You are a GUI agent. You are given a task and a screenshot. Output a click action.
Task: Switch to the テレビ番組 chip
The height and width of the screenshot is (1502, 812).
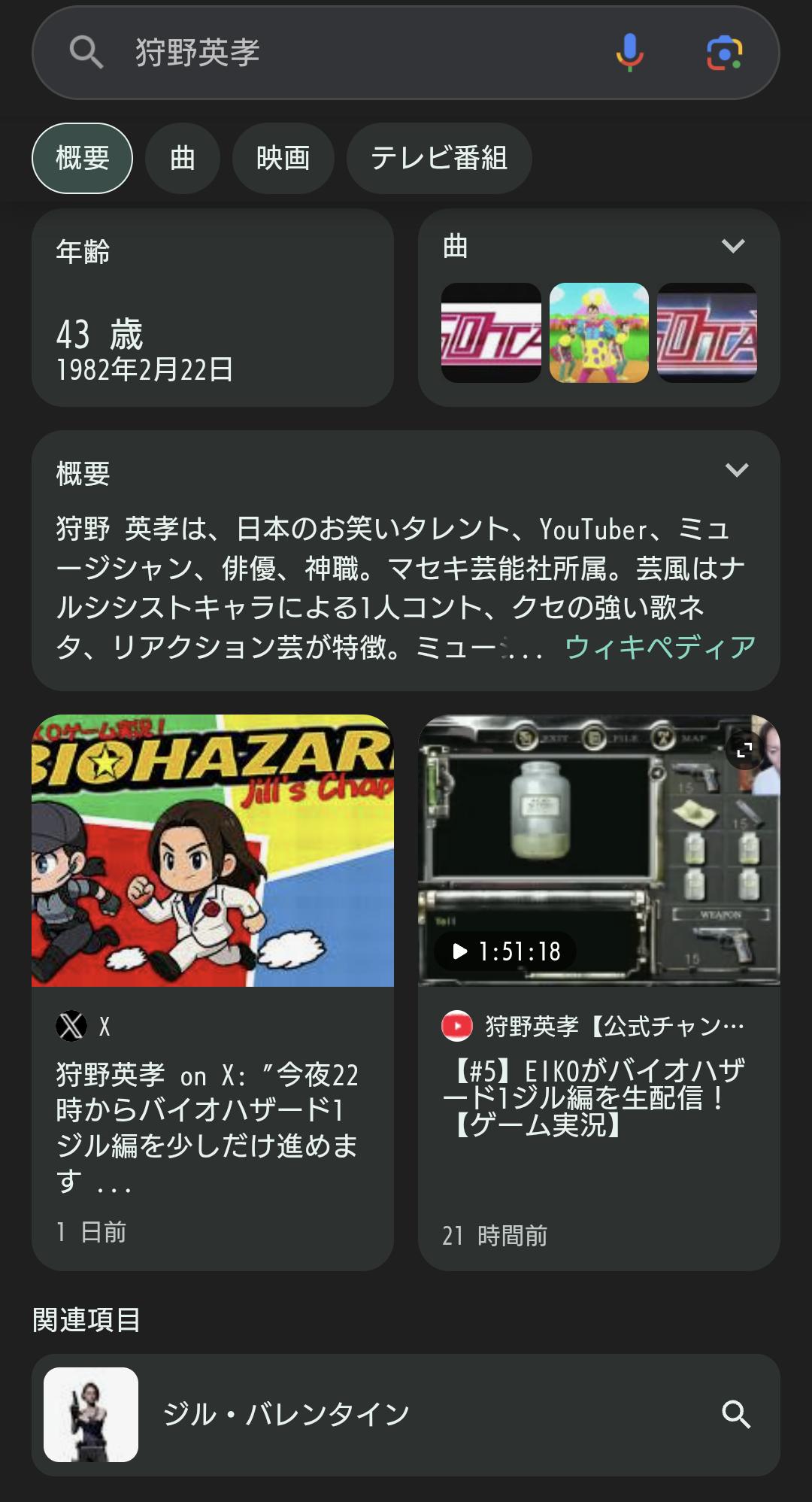pyautogui.click(x=439, y=159)
